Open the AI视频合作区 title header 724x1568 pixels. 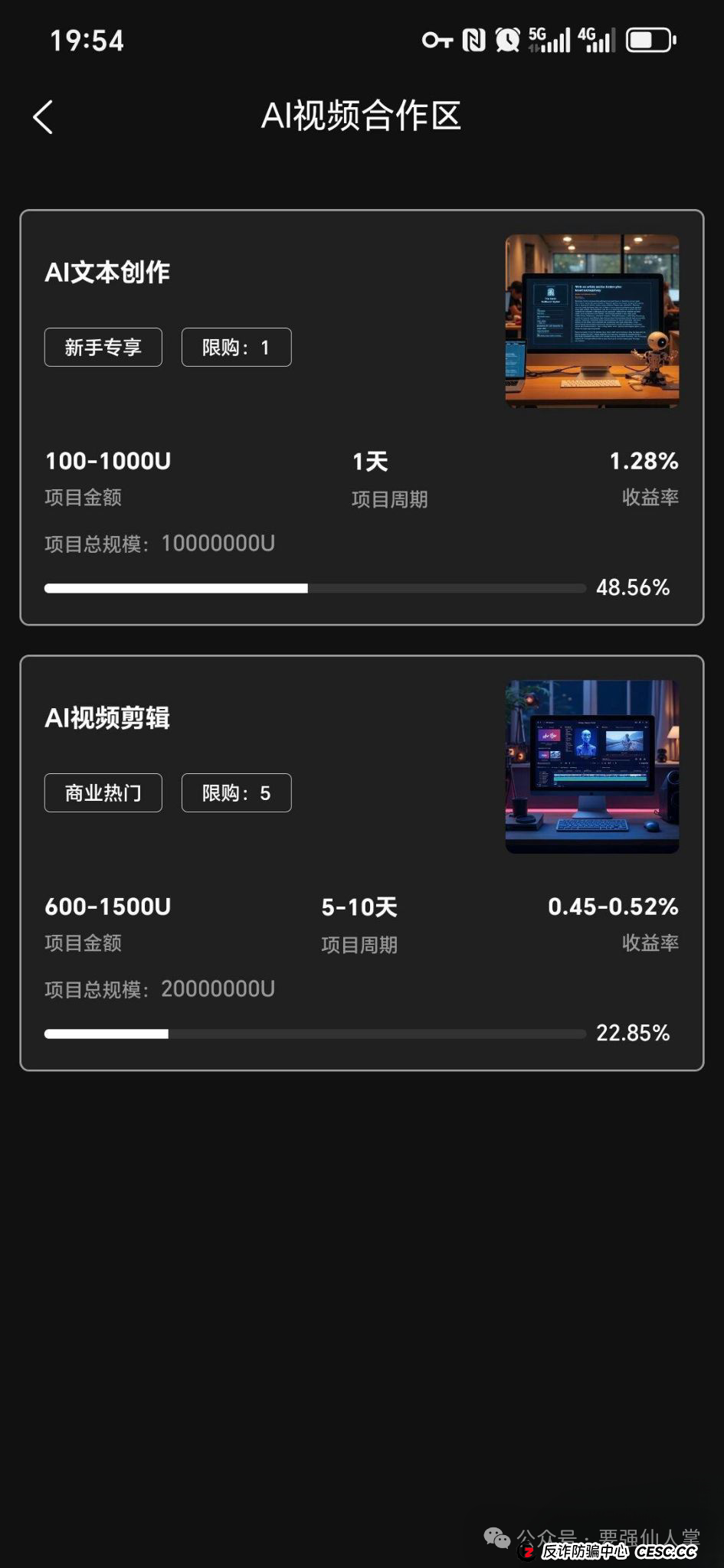tap(362, 115)
